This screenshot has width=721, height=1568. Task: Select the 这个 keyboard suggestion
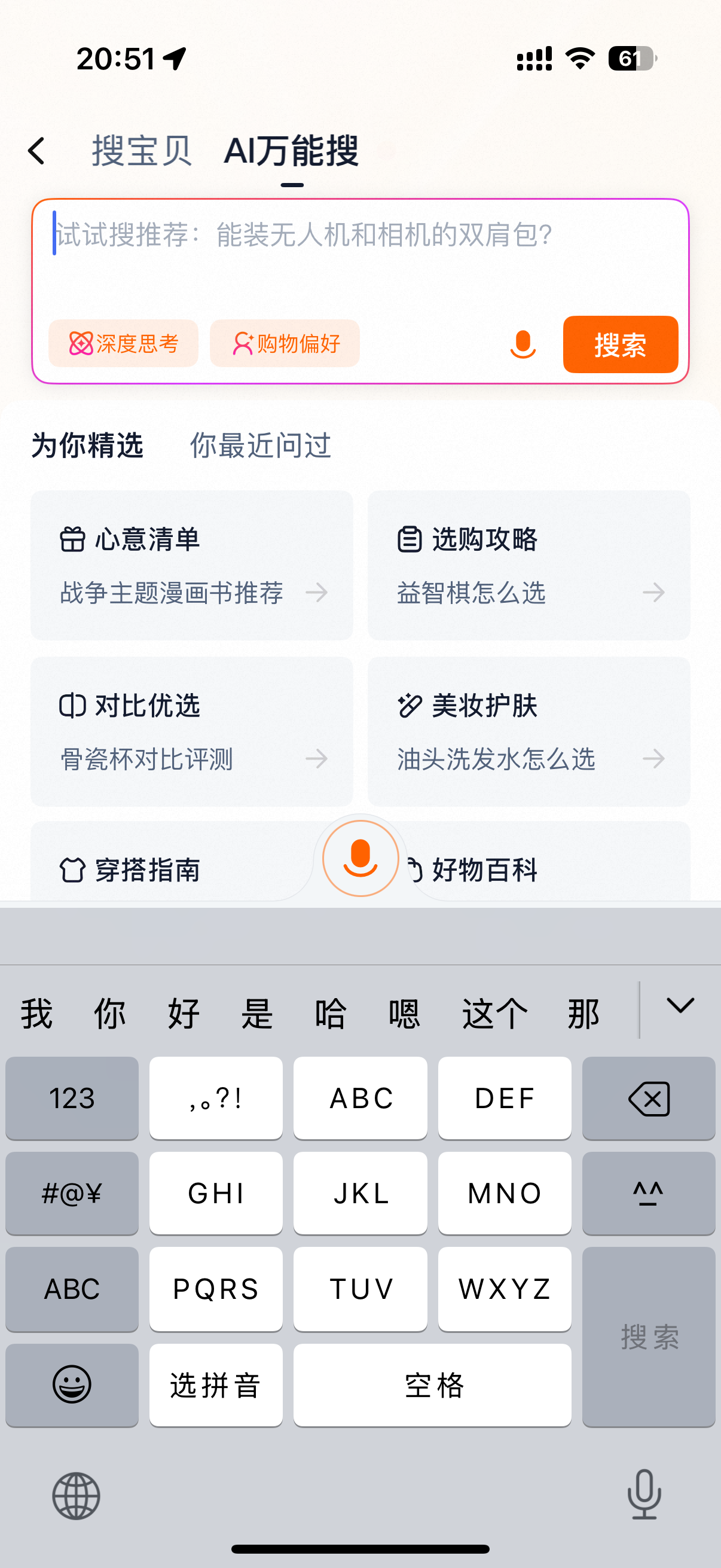tap(494, 1014)
